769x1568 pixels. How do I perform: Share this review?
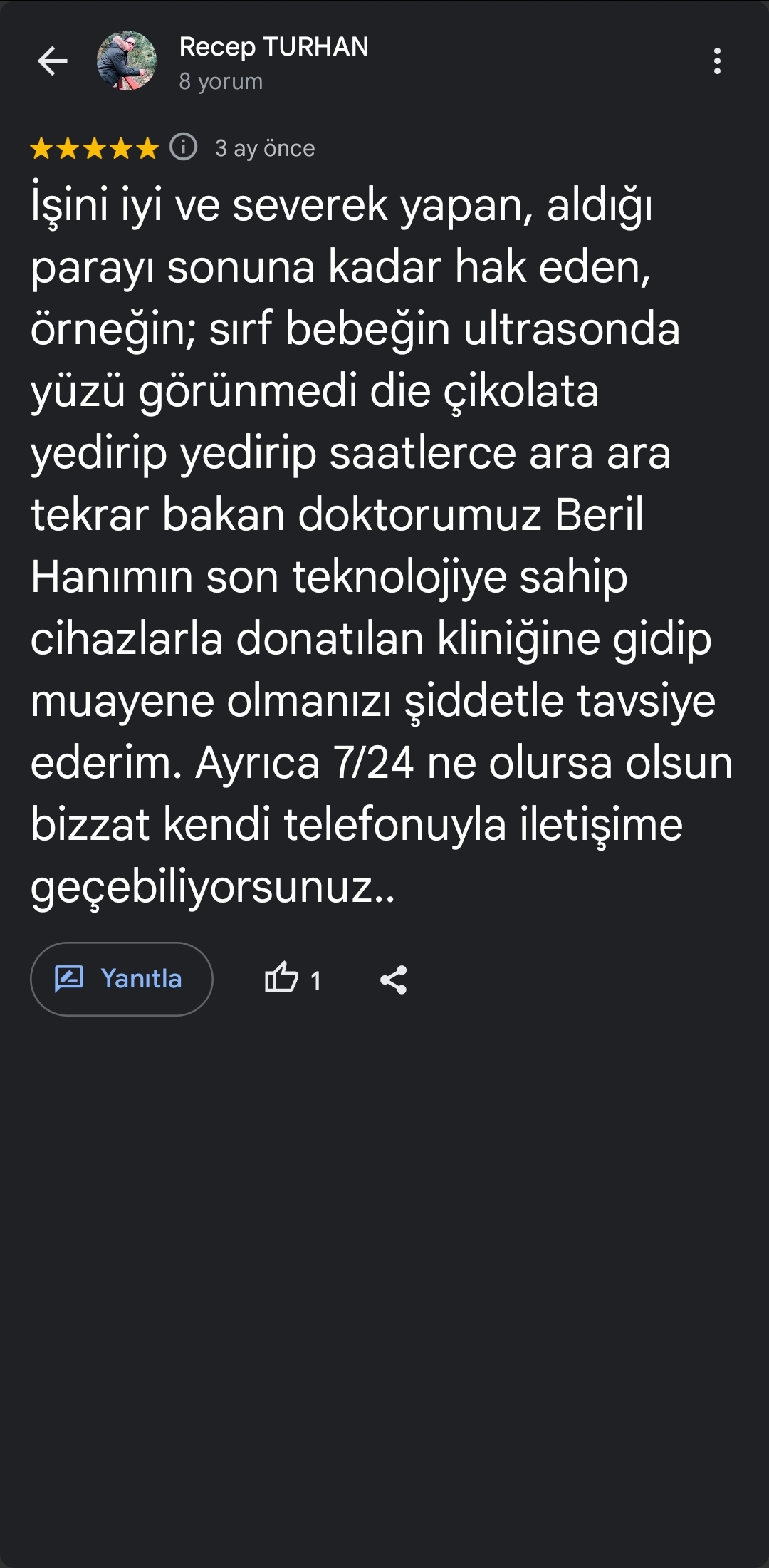393,980
